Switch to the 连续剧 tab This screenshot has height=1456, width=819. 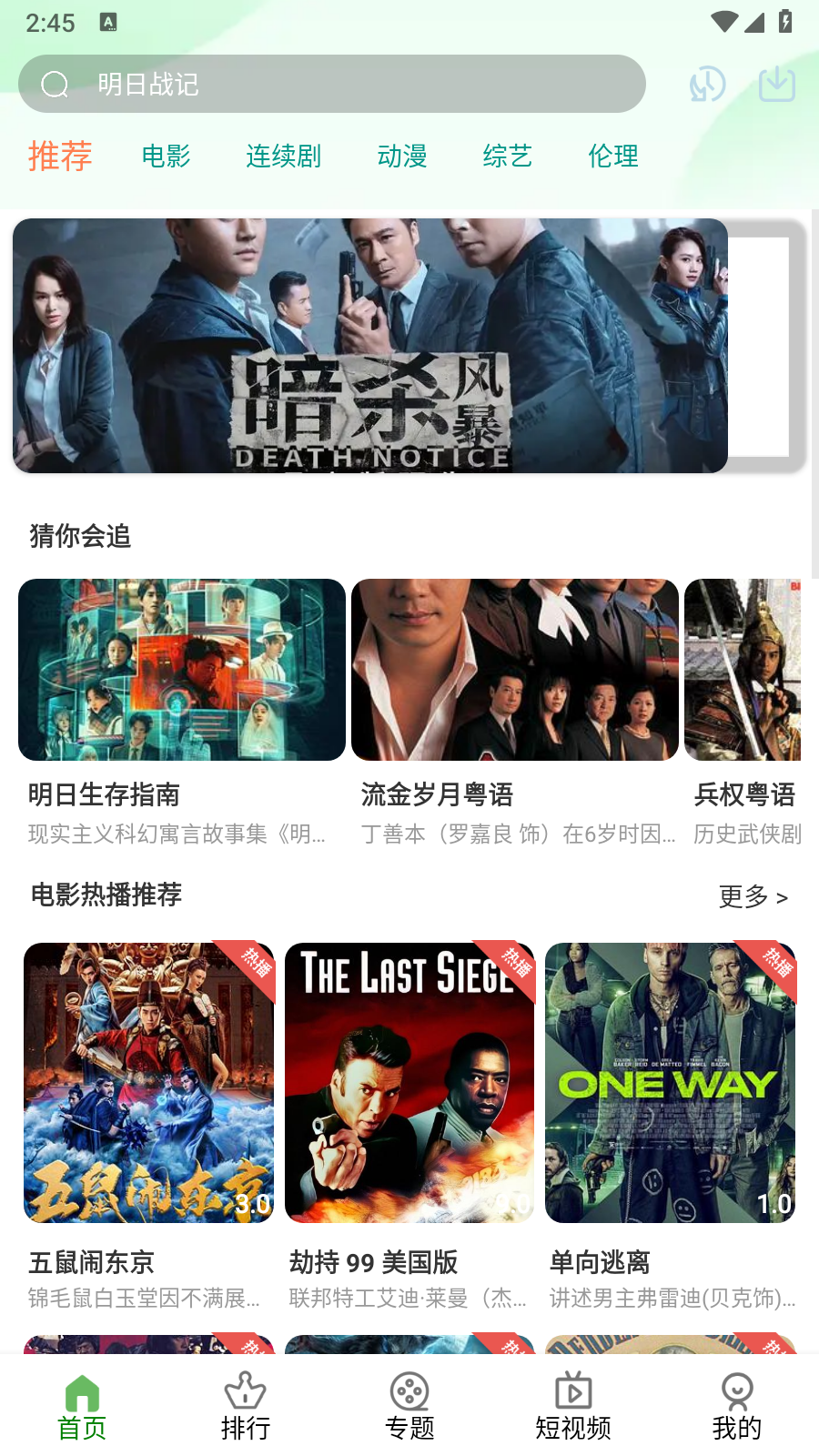click(x=283, y=157)
